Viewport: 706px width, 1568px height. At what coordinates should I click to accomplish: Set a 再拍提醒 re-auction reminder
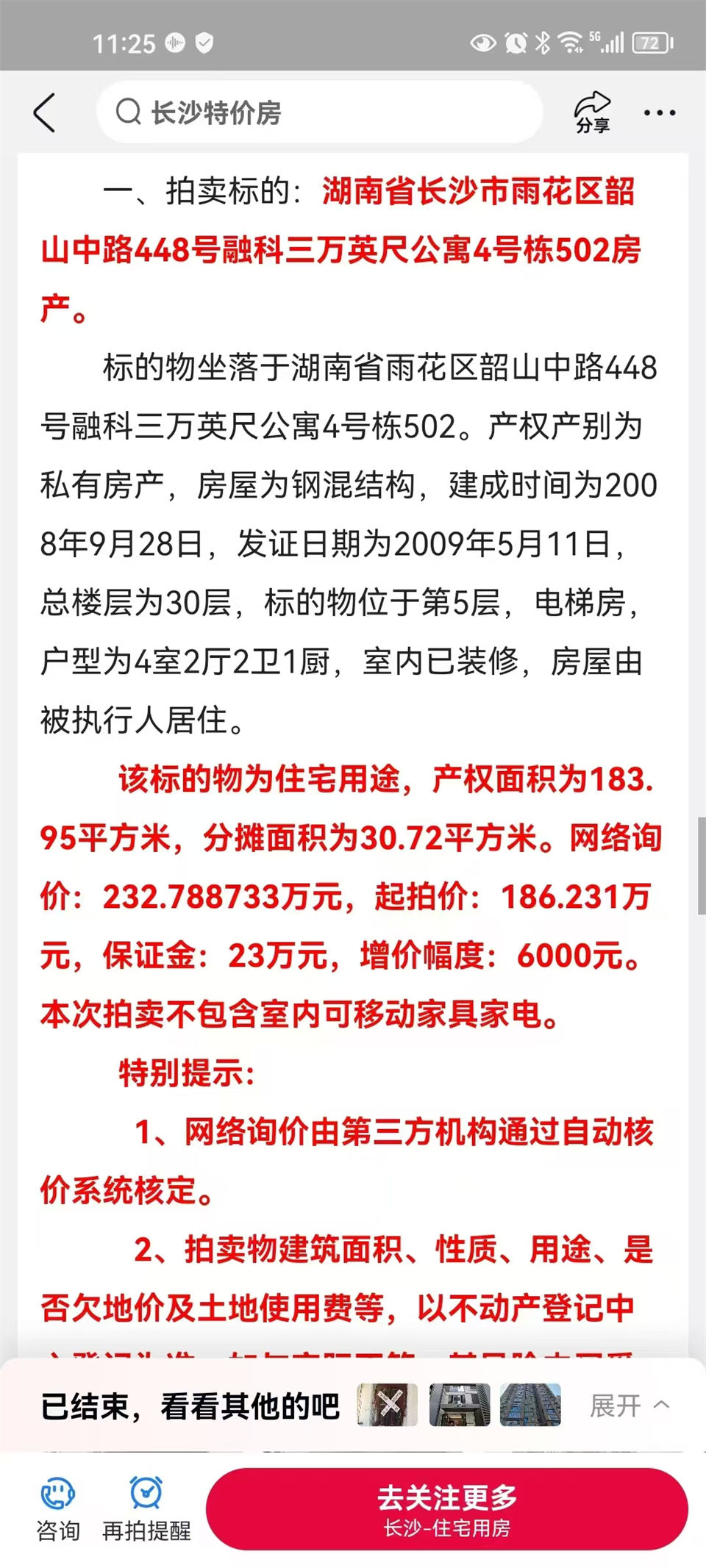146,1508
